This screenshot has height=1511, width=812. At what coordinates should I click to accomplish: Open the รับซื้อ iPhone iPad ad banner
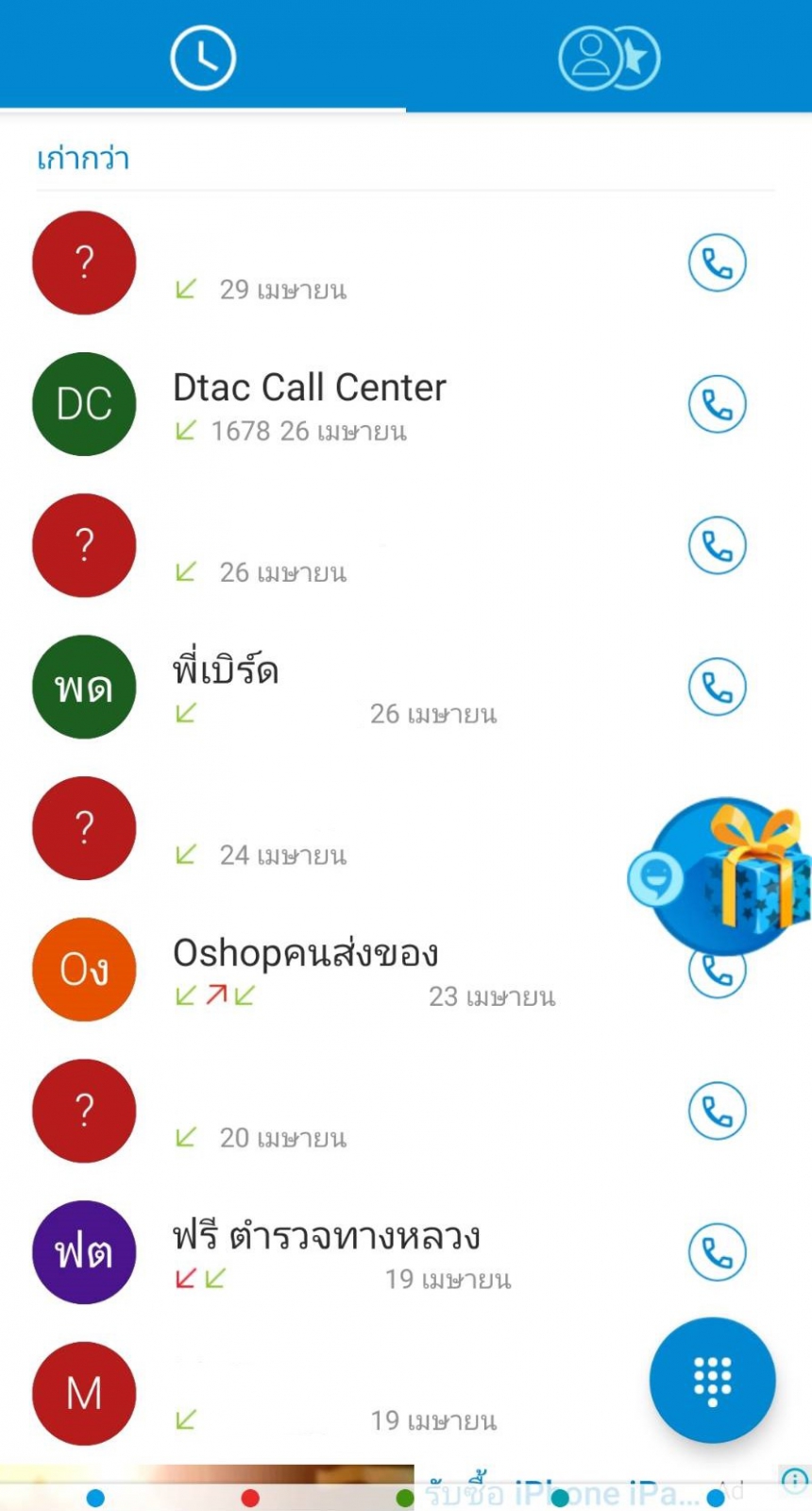coord(567,1492)
